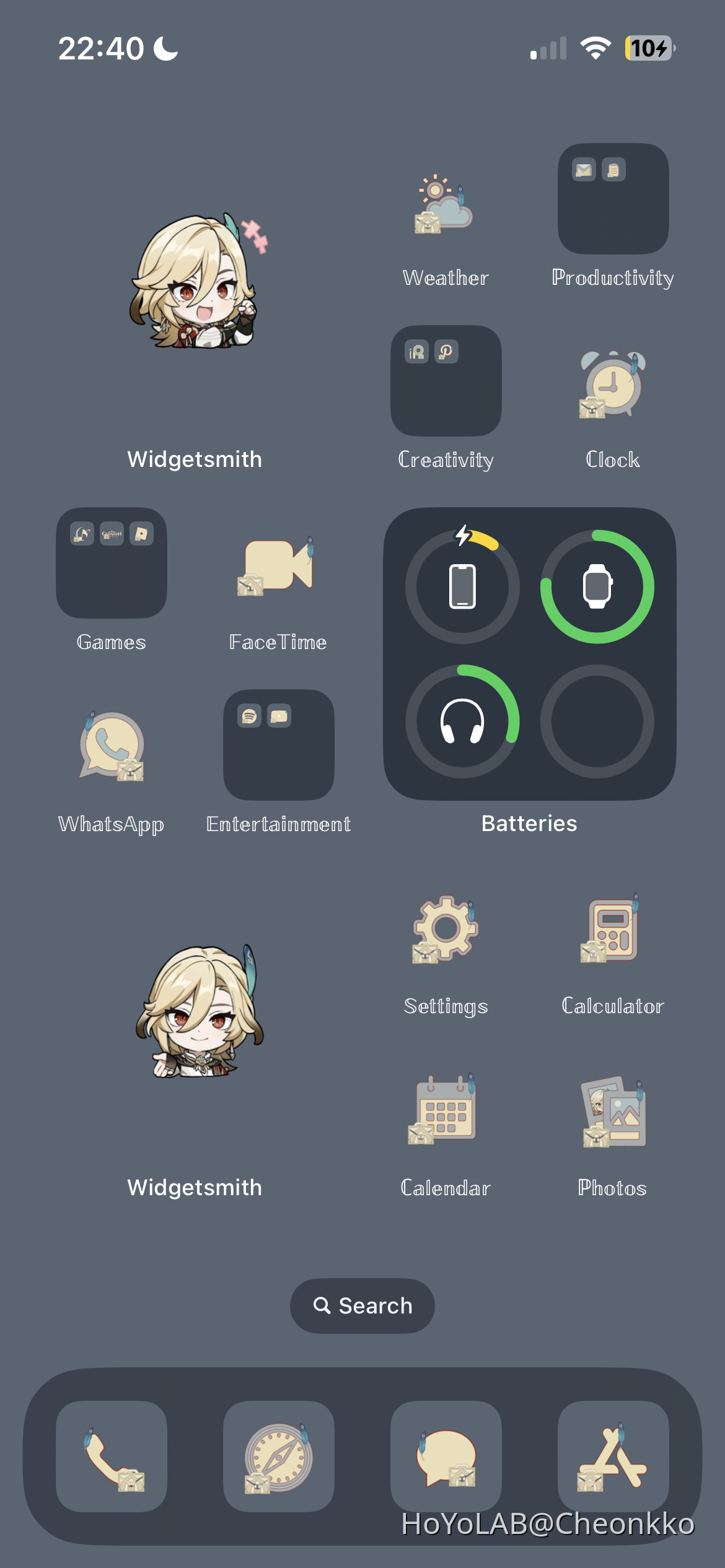Launch the Clock app
This screenshot has height=1568, width=725.
tap(613, 384)
